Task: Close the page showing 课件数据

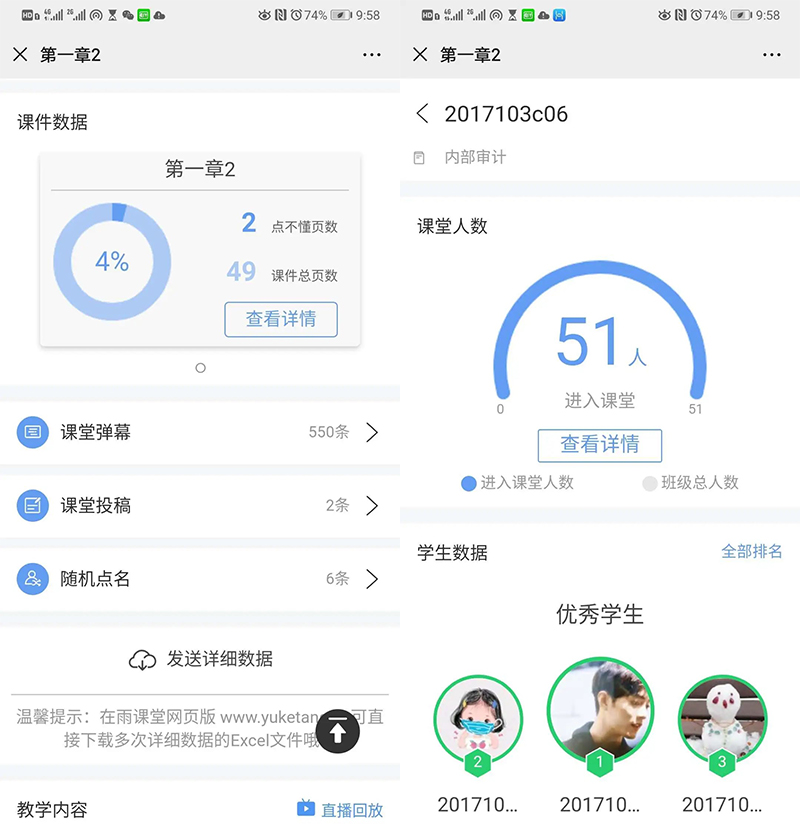Action: (x=20, y=55)
